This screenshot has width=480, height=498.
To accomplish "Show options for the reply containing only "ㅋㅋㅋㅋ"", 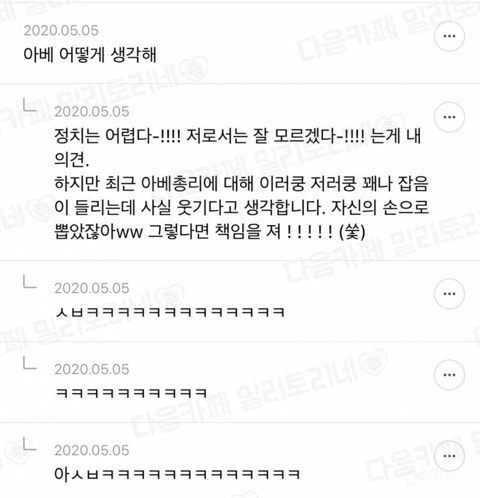I will click(449, 375).
